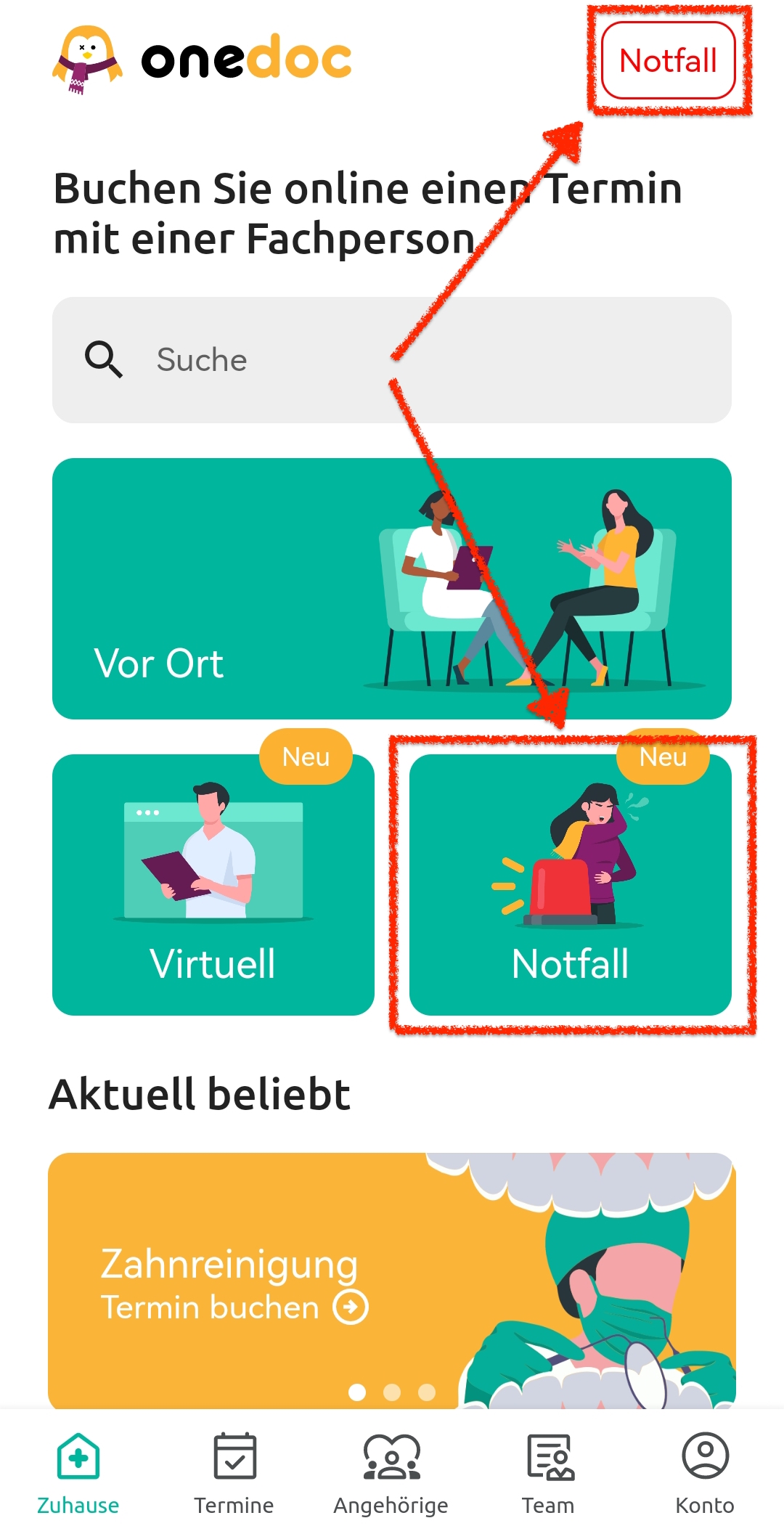
Task: Switch to the Termine tab
Action: coord(234,1474)
